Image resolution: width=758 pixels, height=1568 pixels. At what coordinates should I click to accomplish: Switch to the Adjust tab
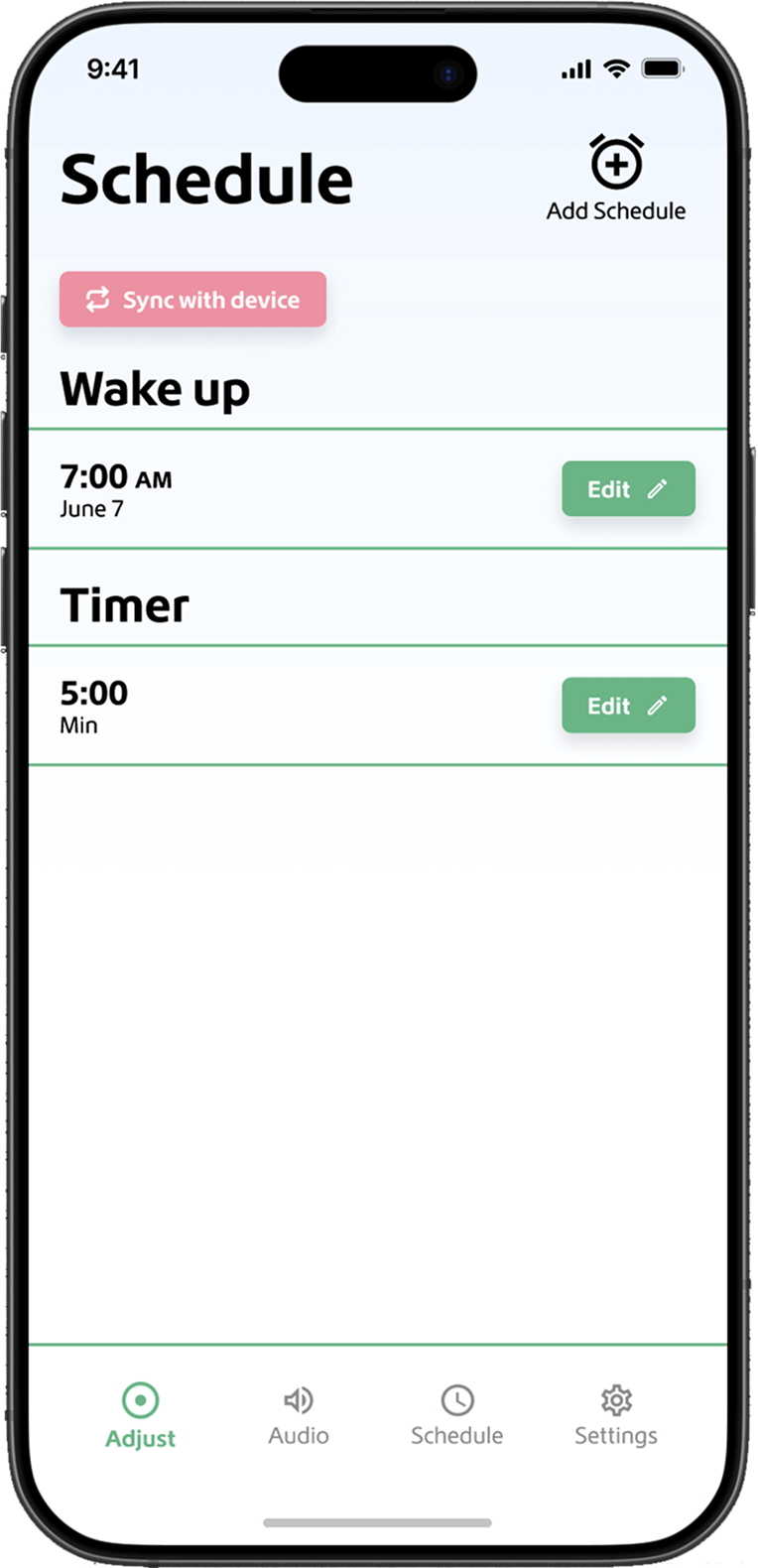point(140,1416)
